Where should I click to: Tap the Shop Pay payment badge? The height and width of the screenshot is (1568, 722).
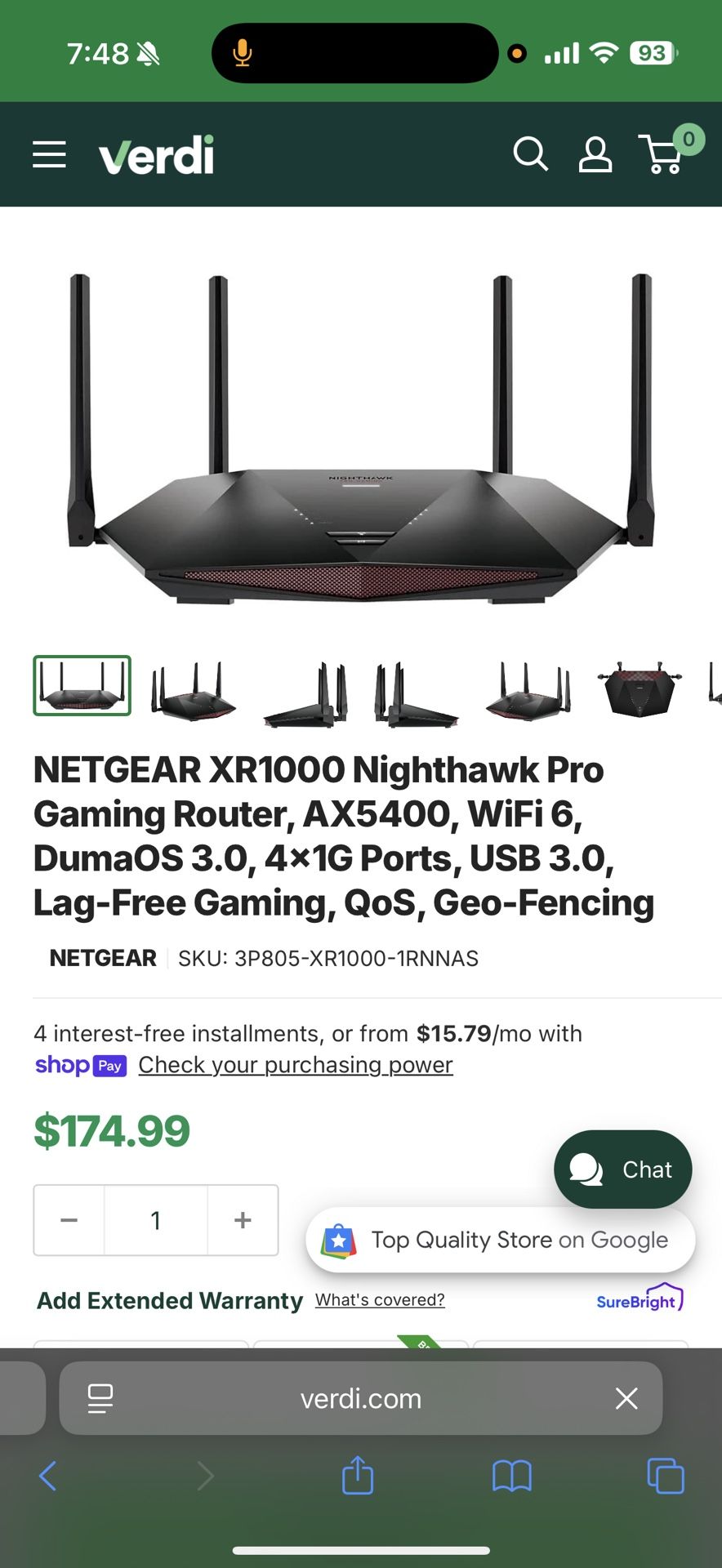[x=80, y=1066]
